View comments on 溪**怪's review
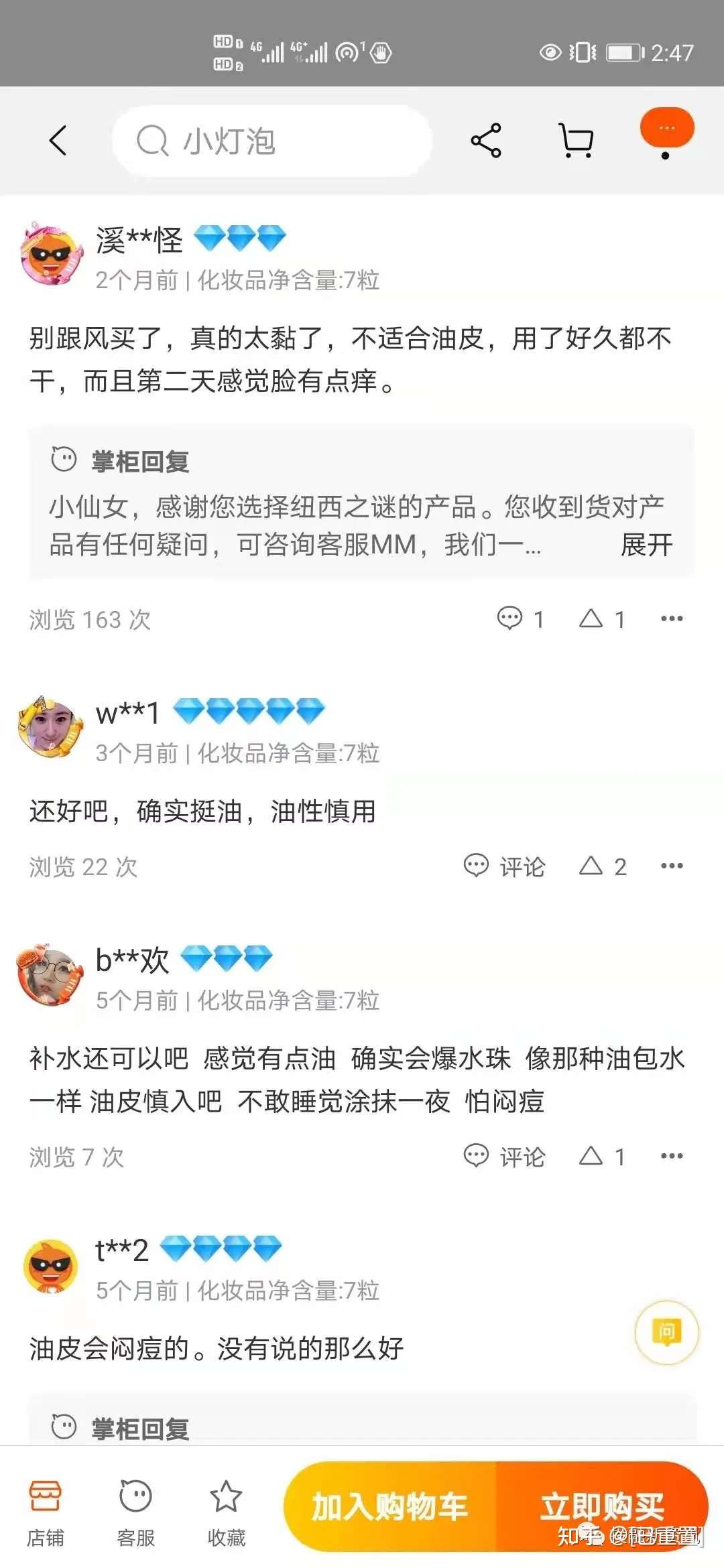This screenshot has height=1568, width=724. tap(520, 618)
